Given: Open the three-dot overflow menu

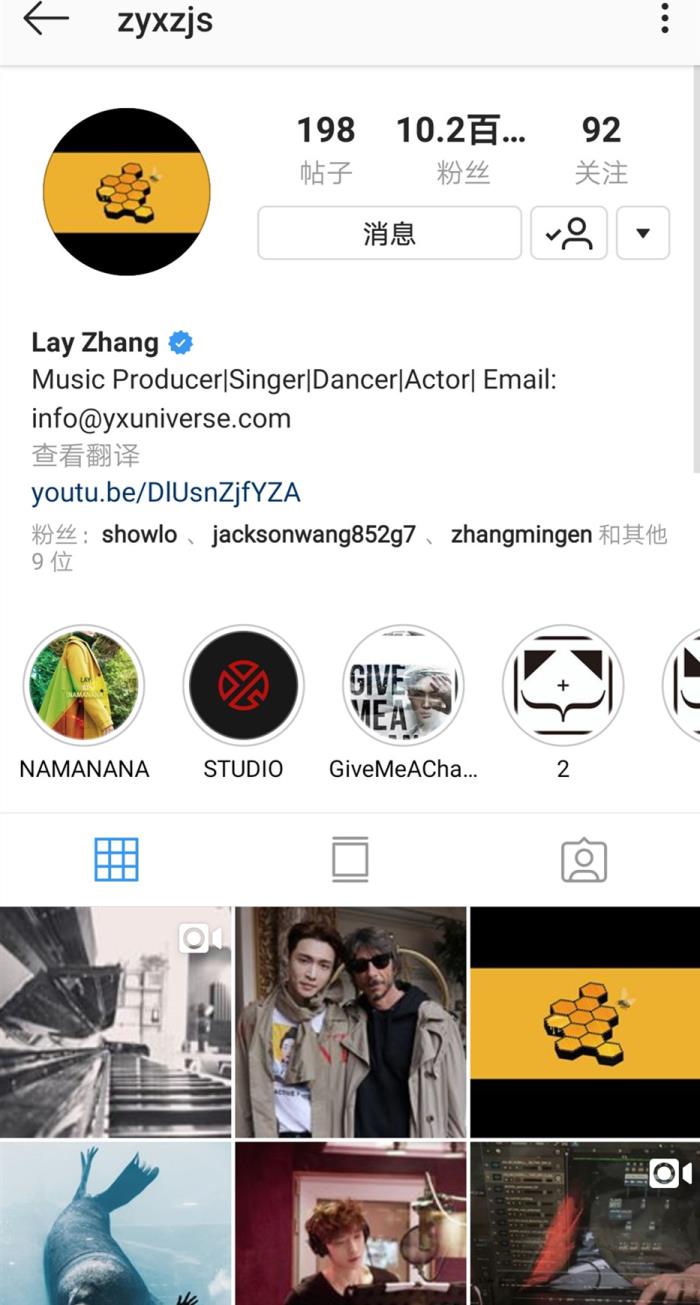Looking at the screenshot, I should (x=665, y=18).
